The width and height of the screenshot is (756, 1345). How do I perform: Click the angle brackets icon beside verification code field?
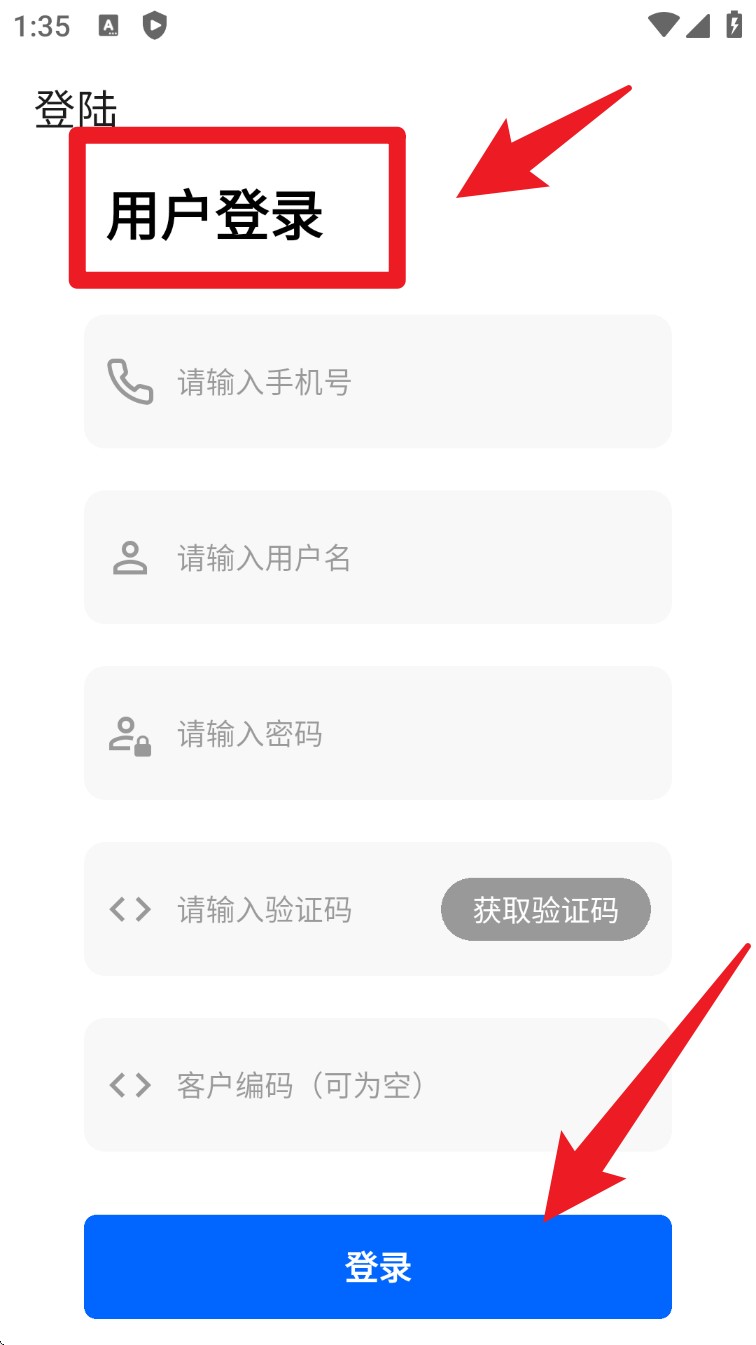pos(130,909)
